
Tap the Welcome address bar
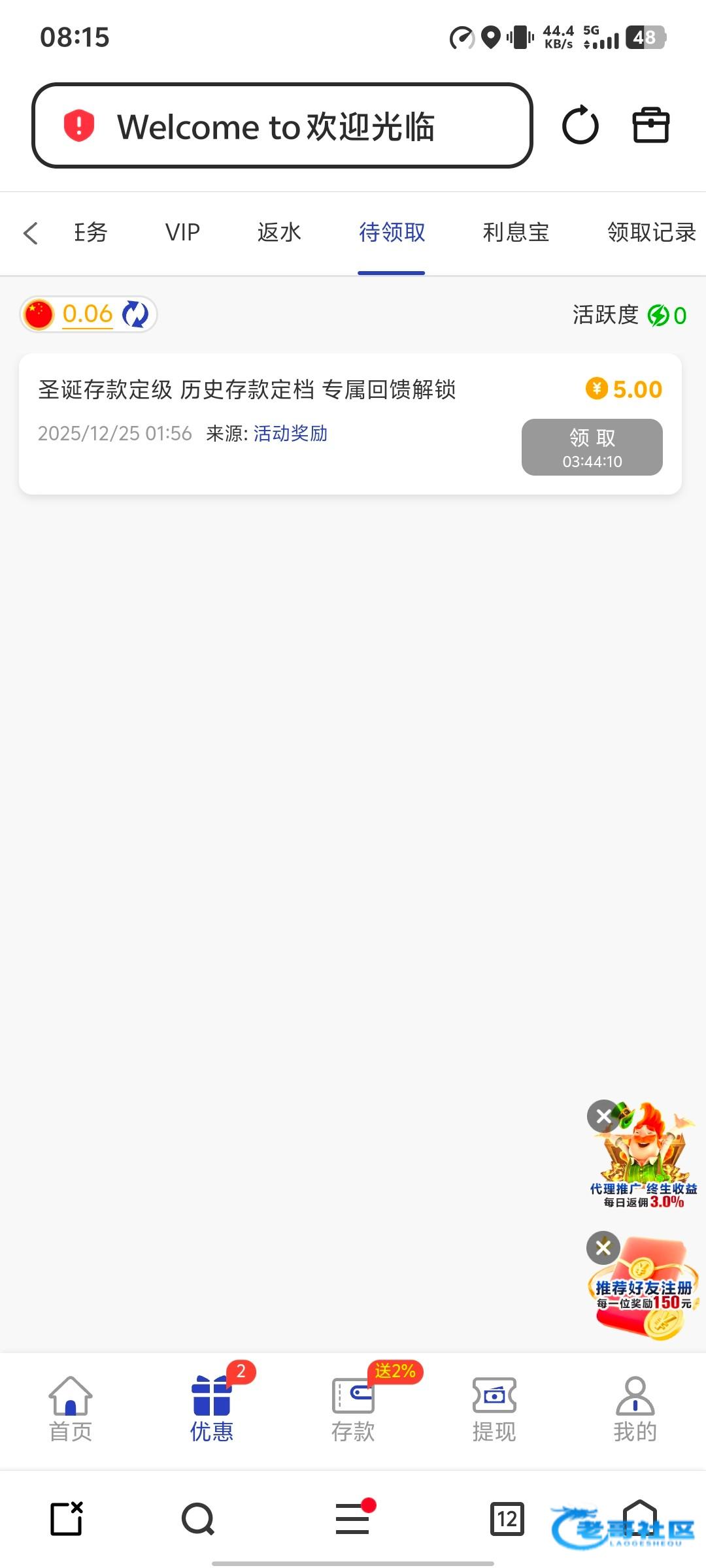pos(282,125)
